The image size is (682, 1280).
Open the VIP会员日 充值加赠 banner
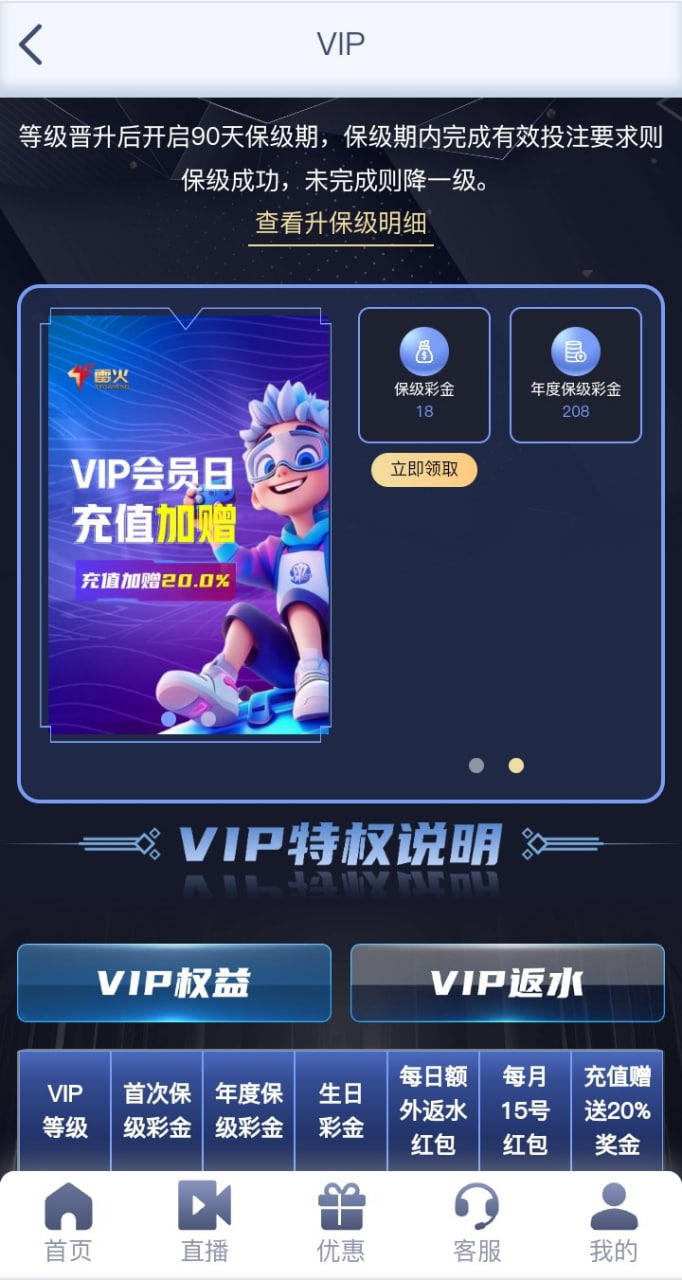189,525
